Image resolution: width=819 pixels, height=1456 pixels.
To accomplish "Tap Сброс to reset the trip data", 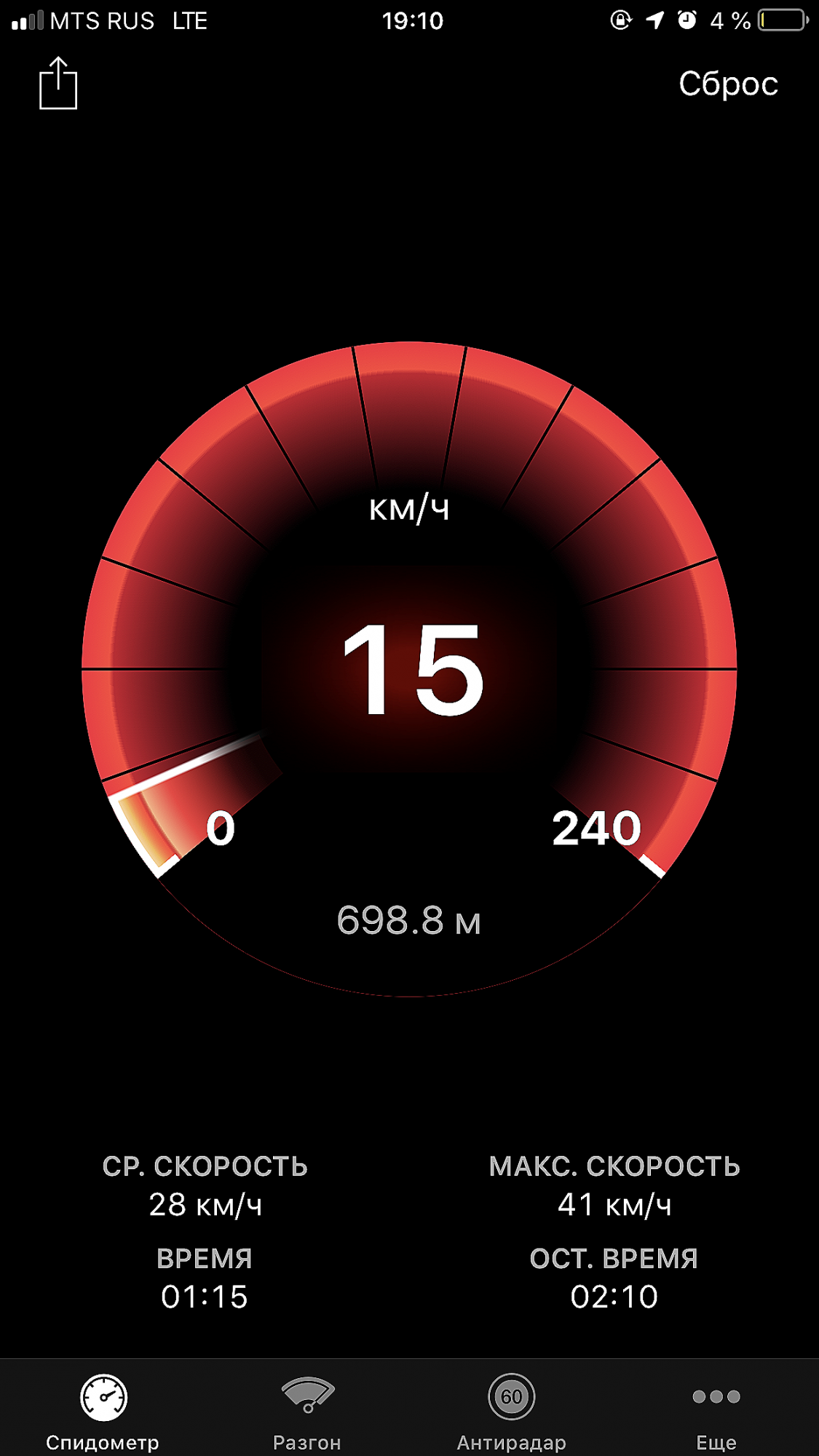I will [728, 84].
